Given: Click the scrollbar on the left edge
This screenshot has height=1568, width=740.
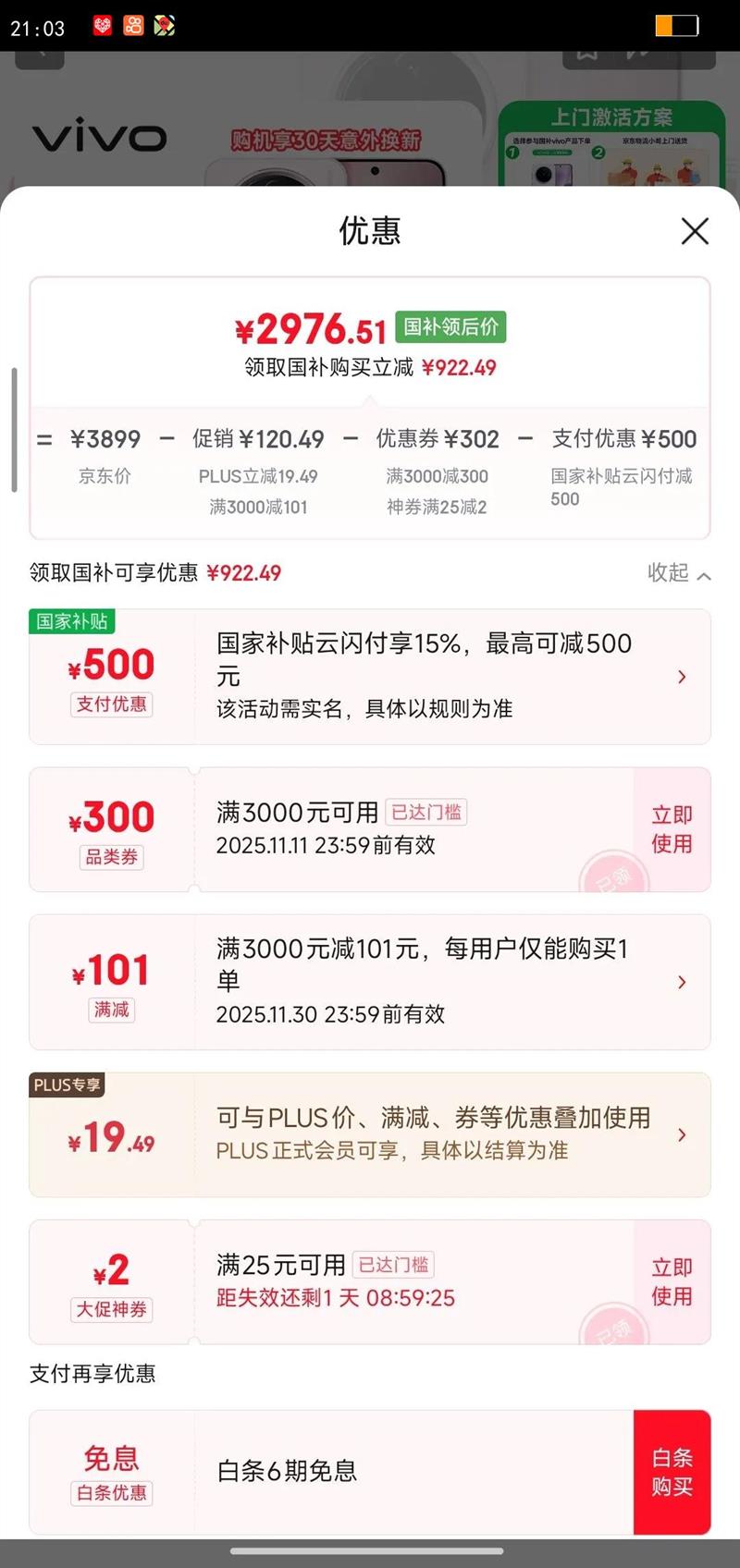Looking at the screenshot, I should tap(13, 425).
